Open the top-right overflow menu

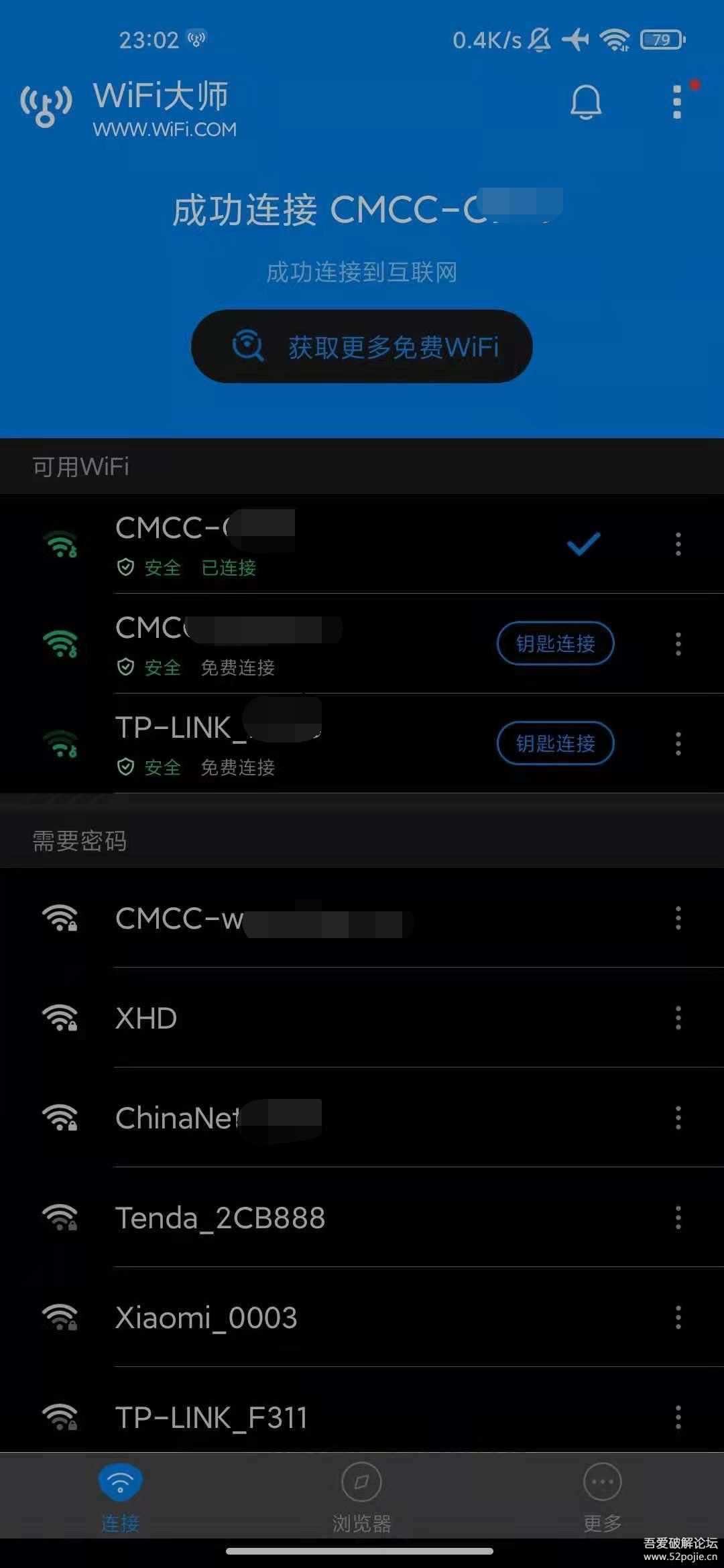[677, 103]
